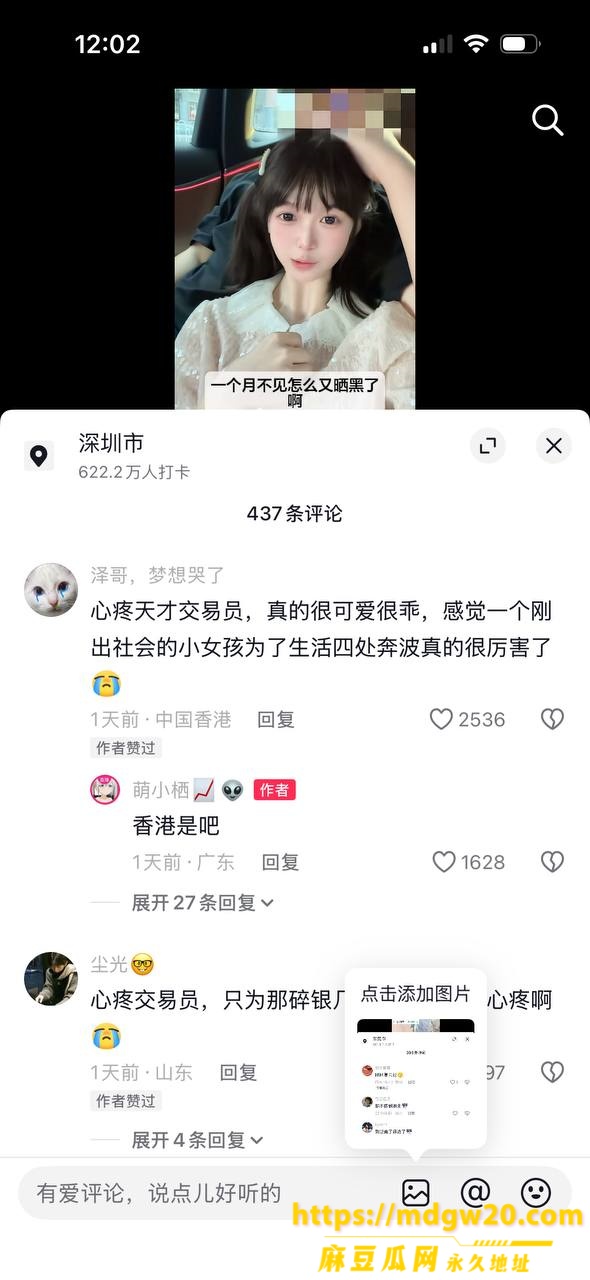
Task: Reply to 泽哥，梦想哭了's comment
Action: [276, 719]
